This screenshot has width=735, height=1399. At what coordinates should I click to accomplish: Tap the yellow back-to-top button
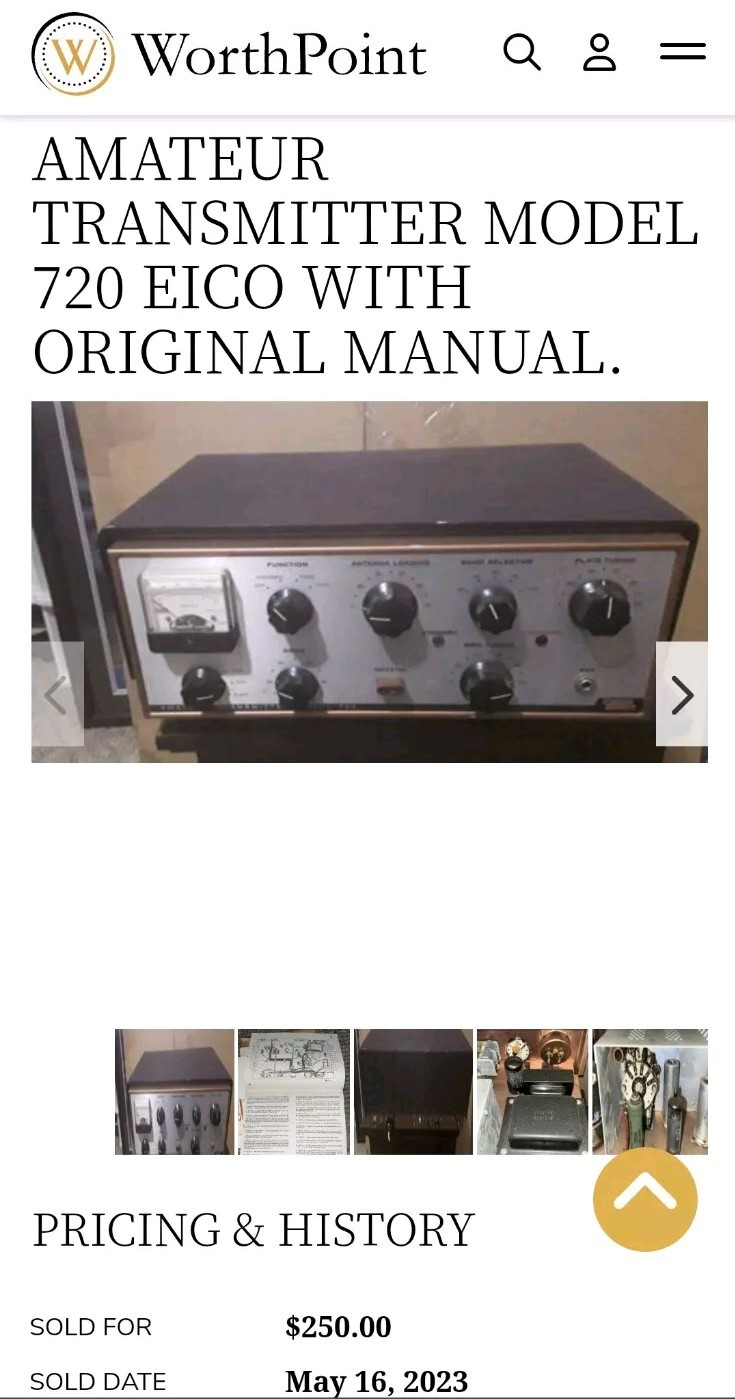tap(645, 1199)
